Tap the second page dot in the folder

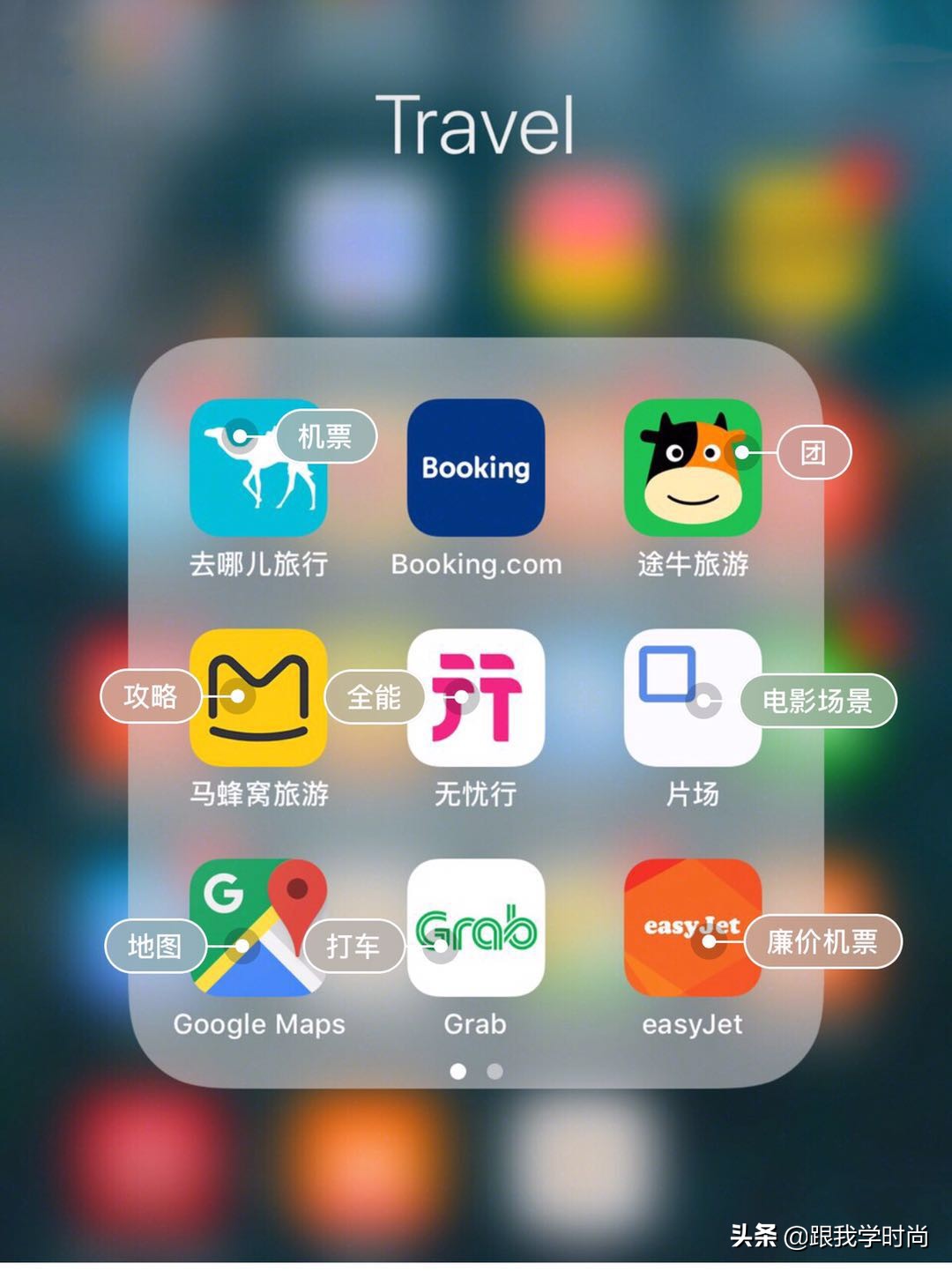pyautogui.click(x=493, y=1071)
